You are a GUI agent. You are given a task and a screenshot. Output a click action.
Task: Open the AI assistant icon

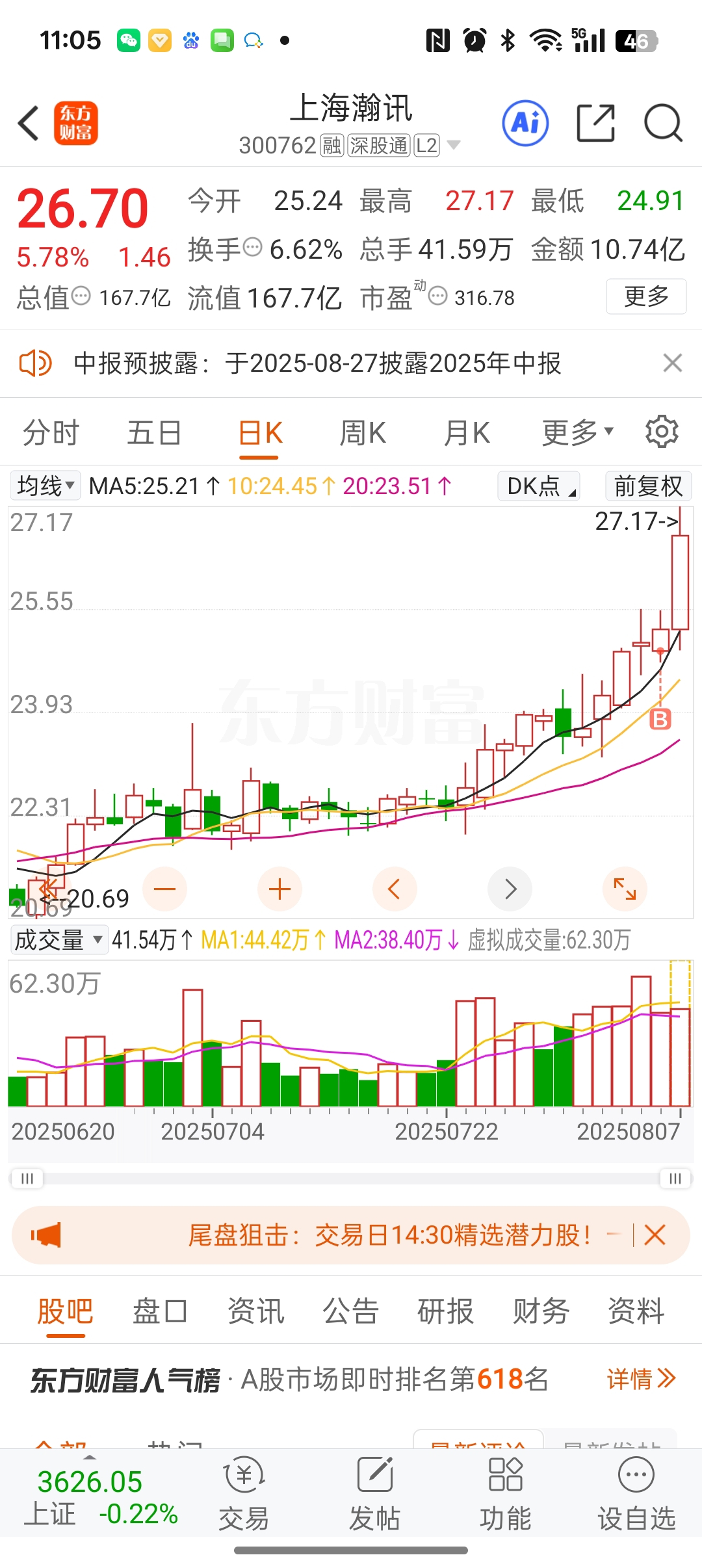coord(525,123)
